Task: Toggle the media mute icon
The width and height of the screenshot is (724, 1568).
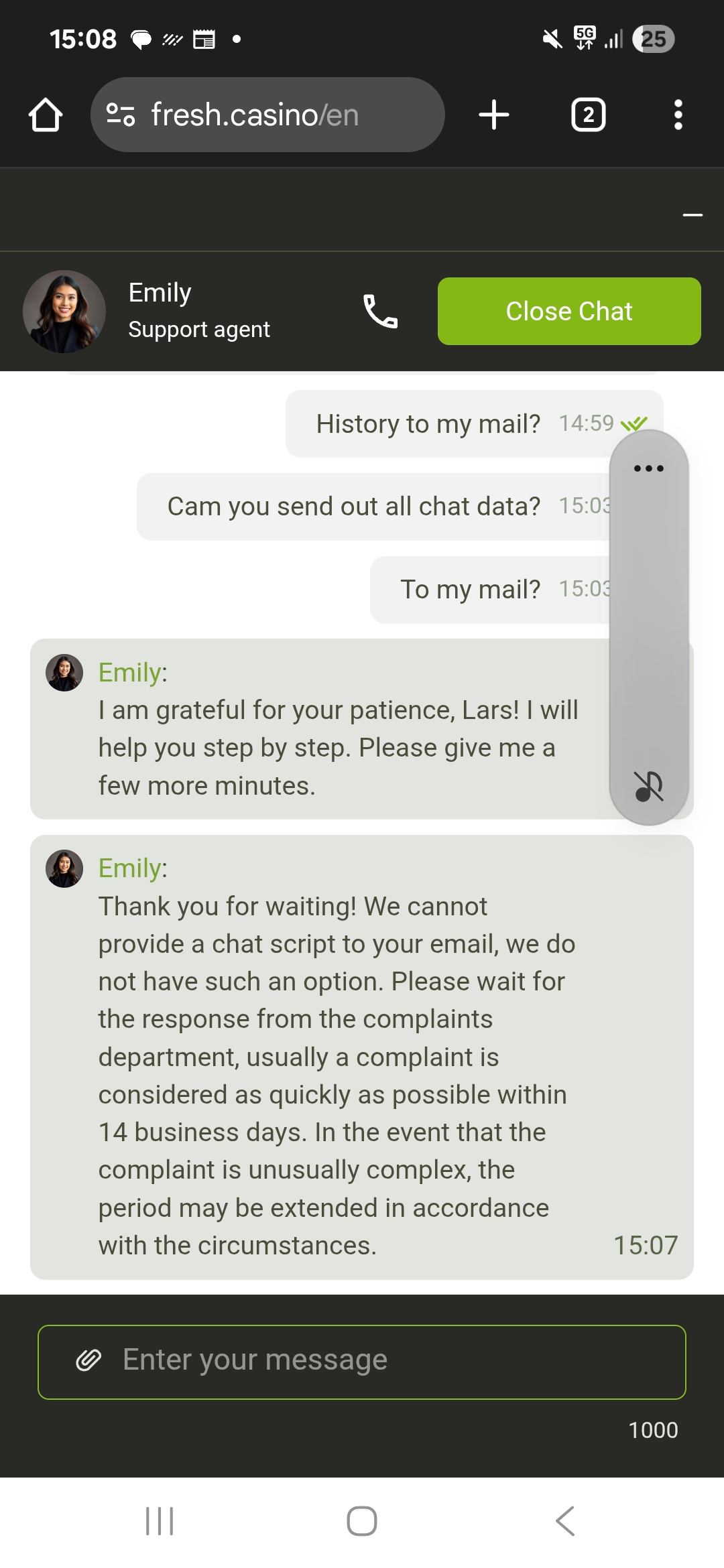Action: pyautogui.click(x=649, y=786)
